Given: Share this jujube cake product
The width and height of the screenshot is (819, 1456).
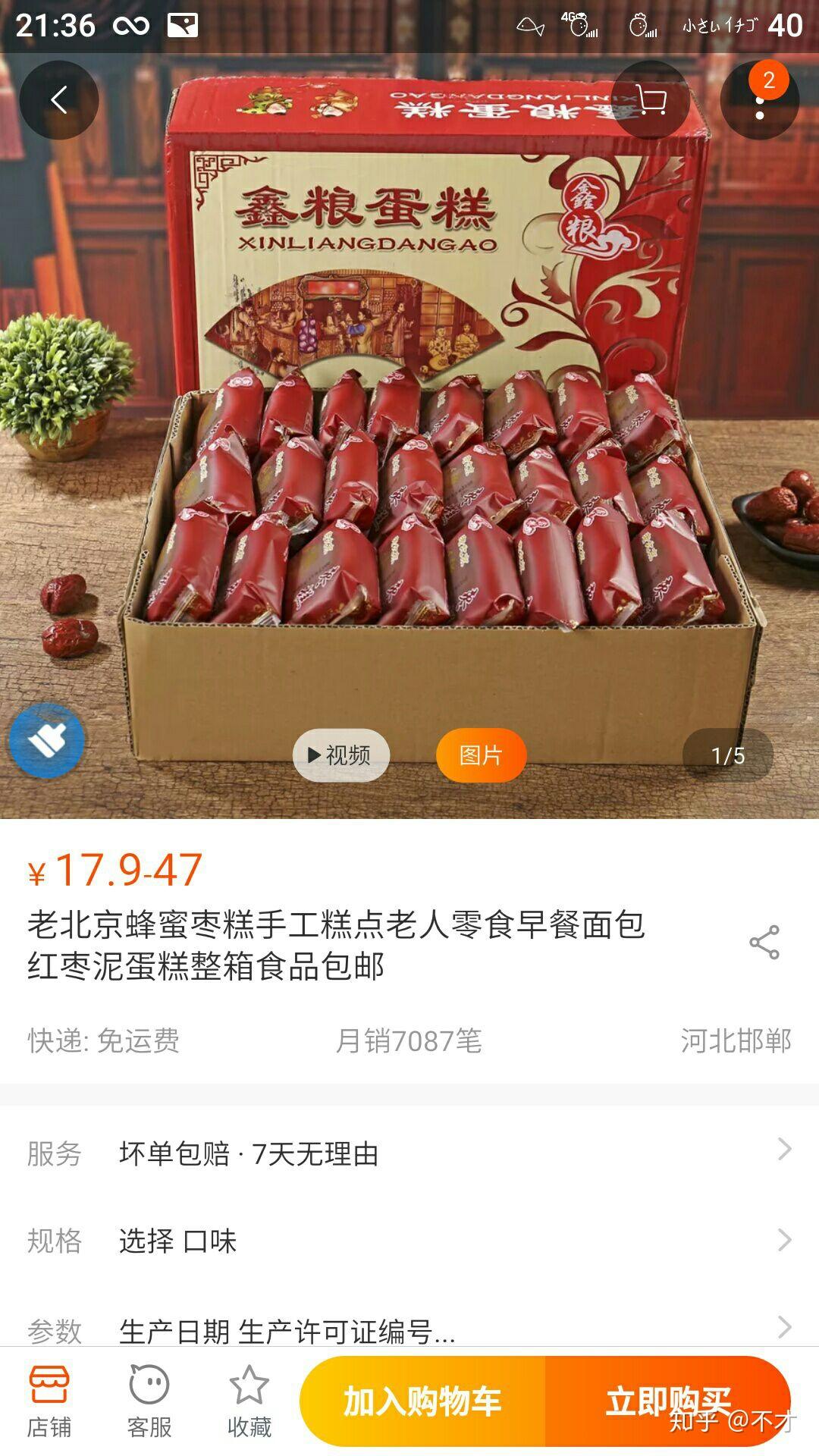Looking at the screenshot, I should [x=764, y=943].
